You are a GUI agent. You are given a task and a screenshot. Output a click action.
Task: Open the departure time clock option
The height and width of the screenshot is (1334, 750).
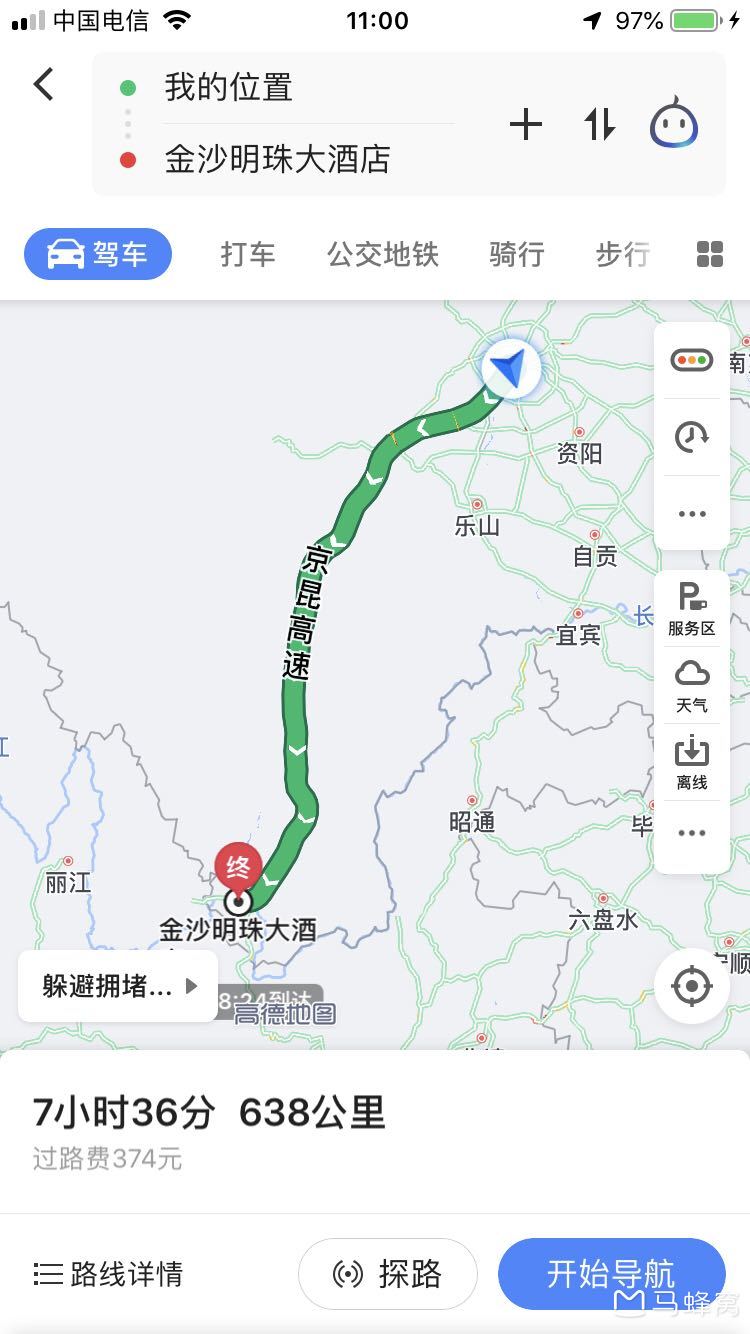pyautogui.click(x=691, y=437)
